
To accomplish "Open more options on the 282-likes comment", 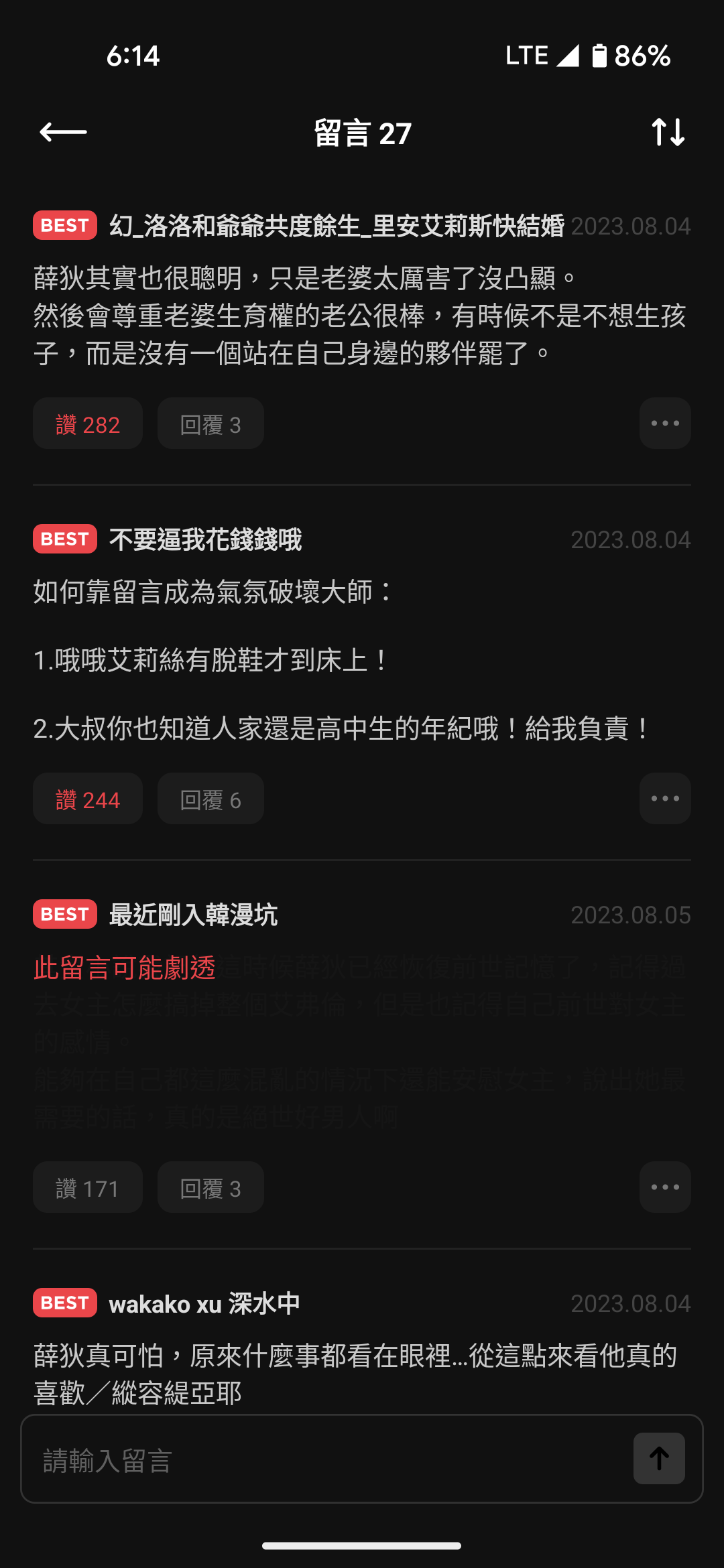I will pyautogui.click(x=665, y=423).
